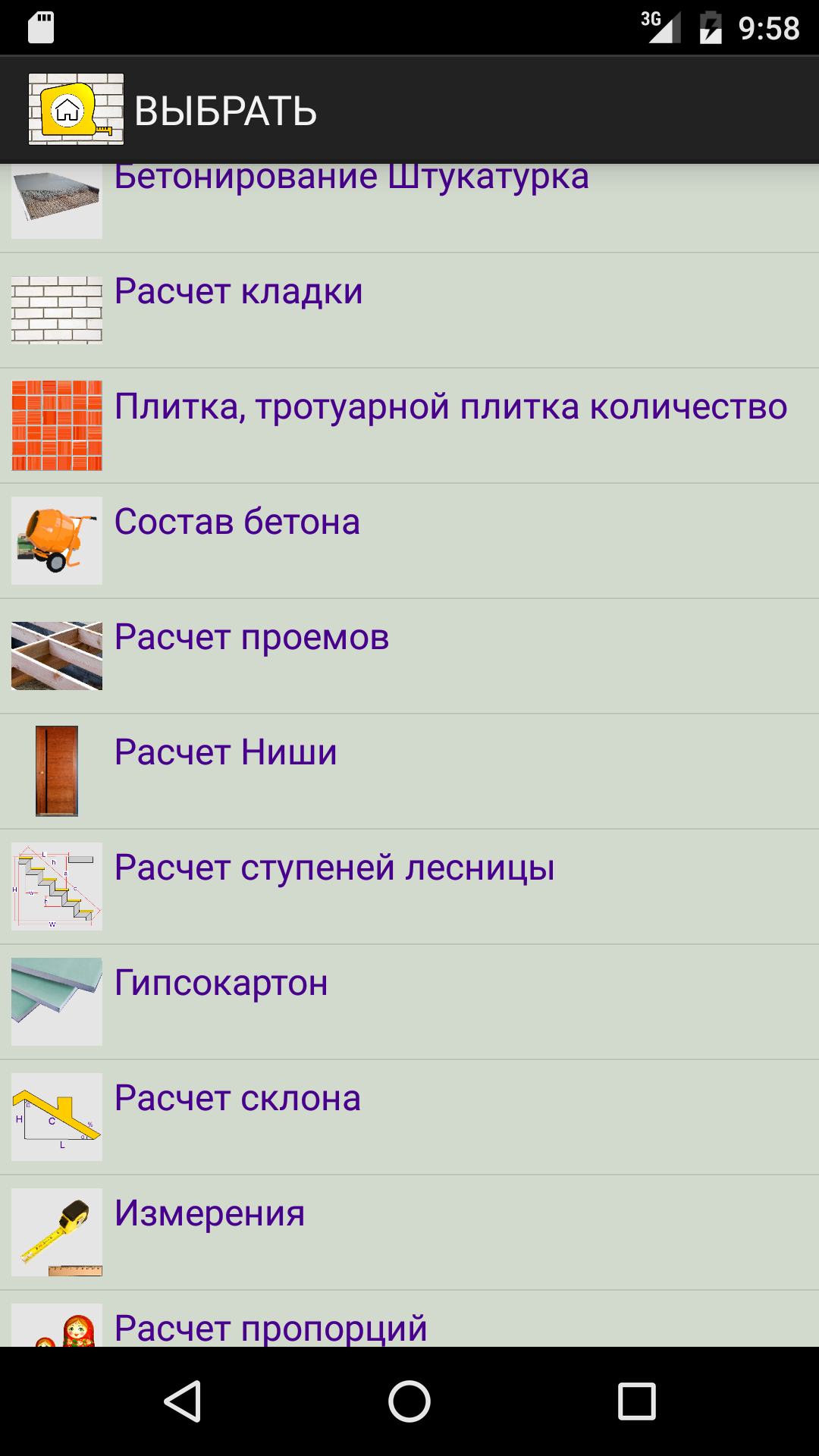Open Состав бетона row

(x=409, y=541)
